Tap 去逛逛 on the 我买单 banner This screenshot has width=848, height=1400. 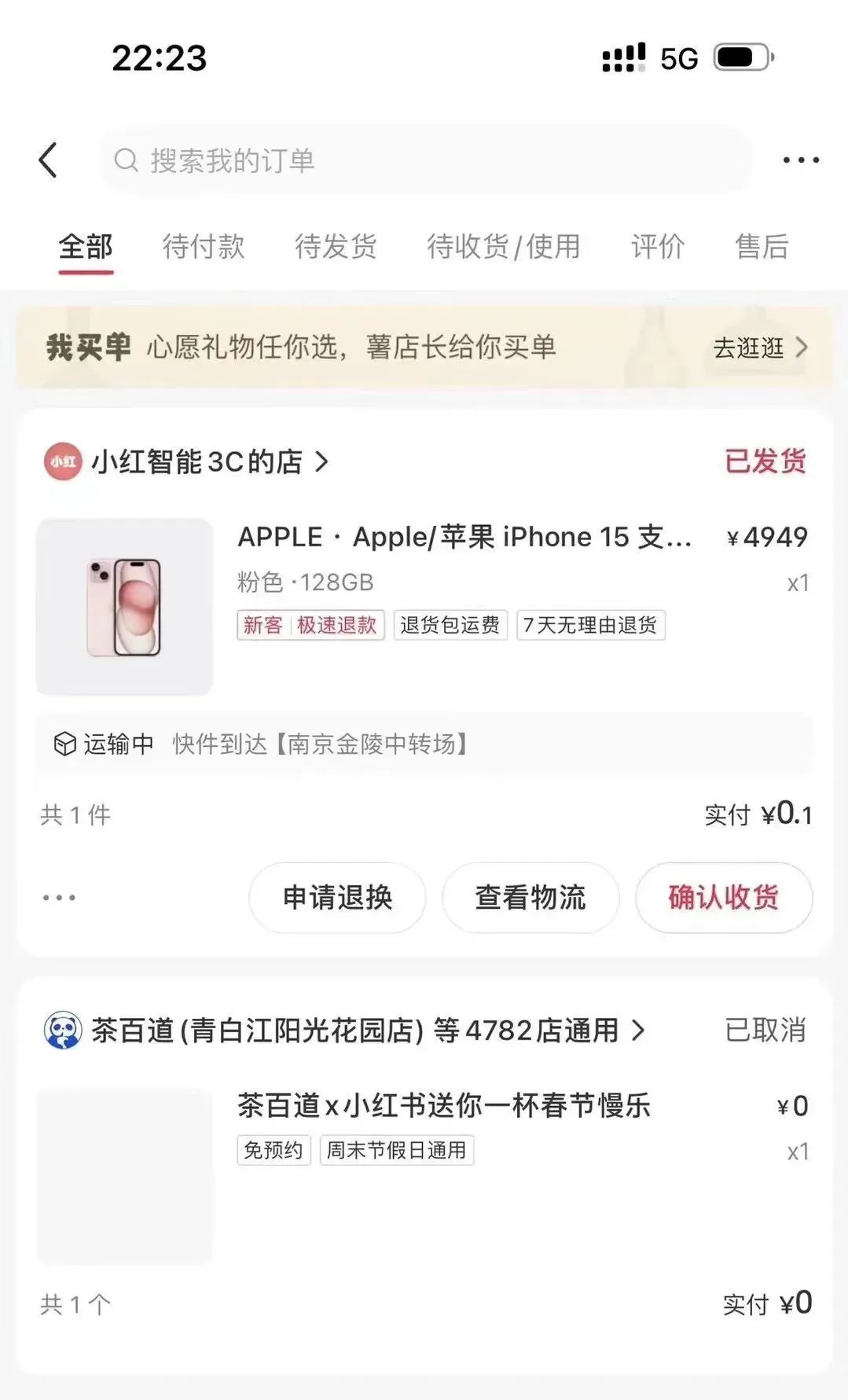pyautogui.click(x=758, y=347)
